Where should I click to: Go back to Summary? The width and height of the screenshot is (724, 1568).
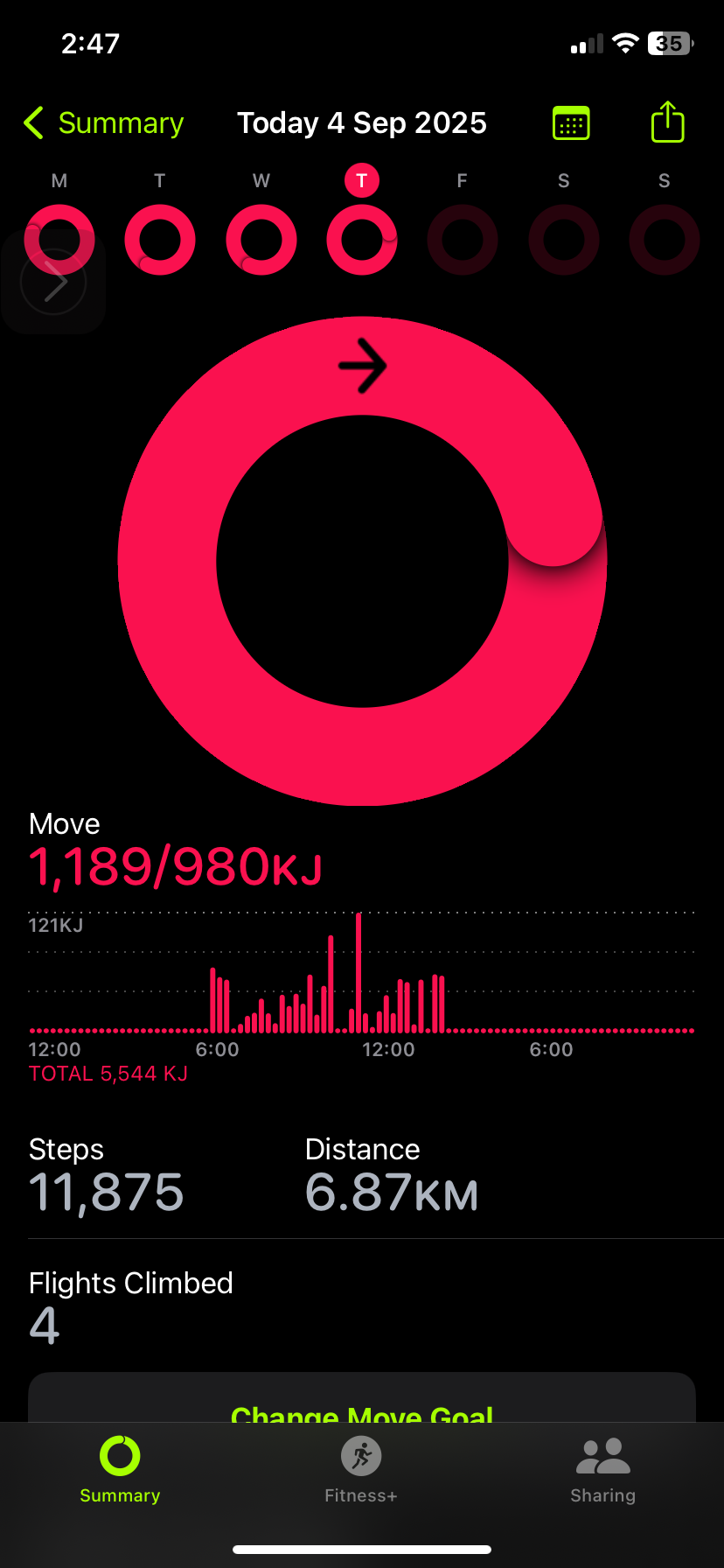point(103,123)
